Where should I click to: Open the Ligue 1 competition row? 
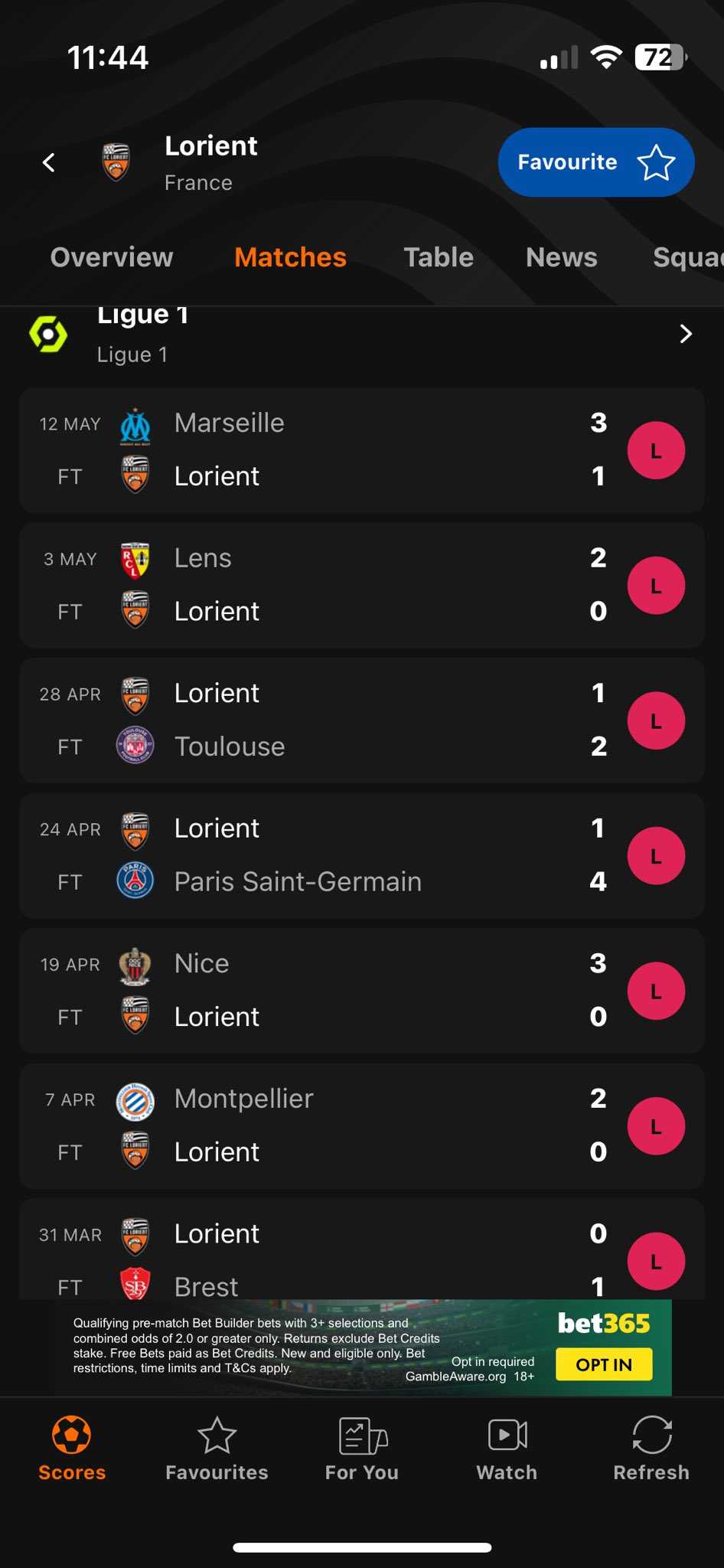click(362, 335)
